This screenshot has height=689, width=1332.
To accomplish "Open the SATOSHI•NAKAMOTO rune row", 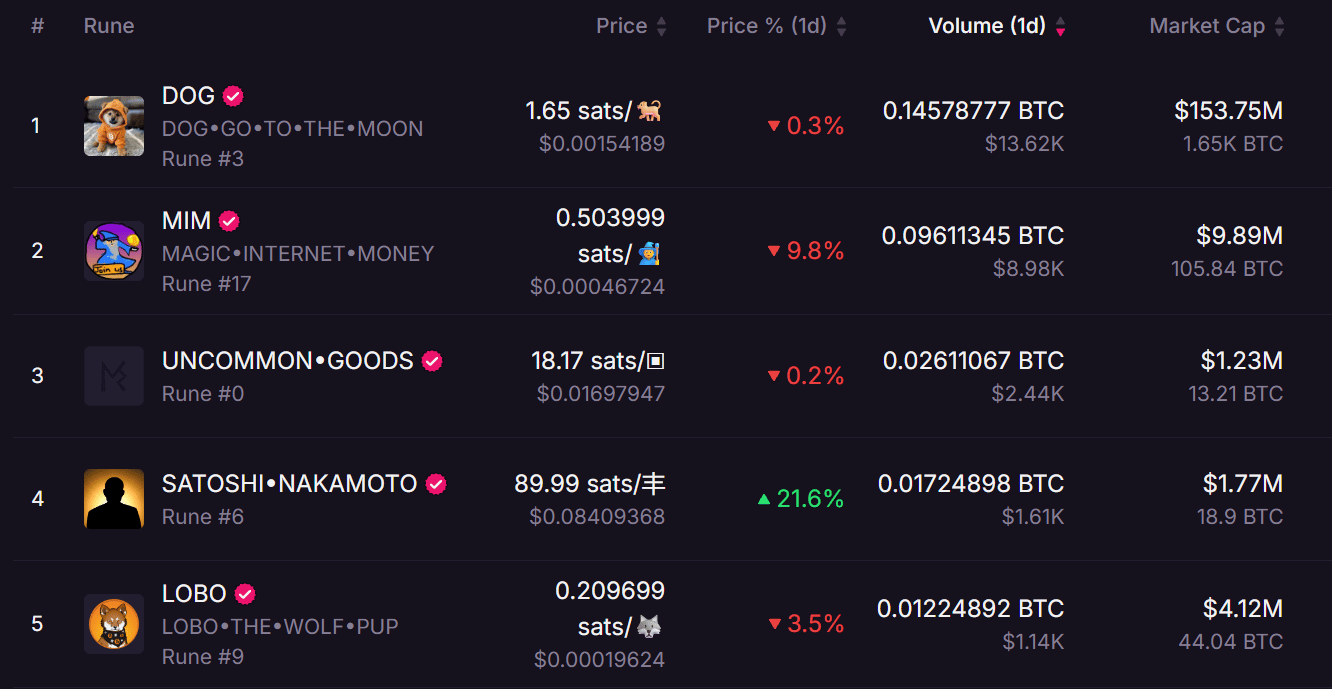I will coord(289,484).
